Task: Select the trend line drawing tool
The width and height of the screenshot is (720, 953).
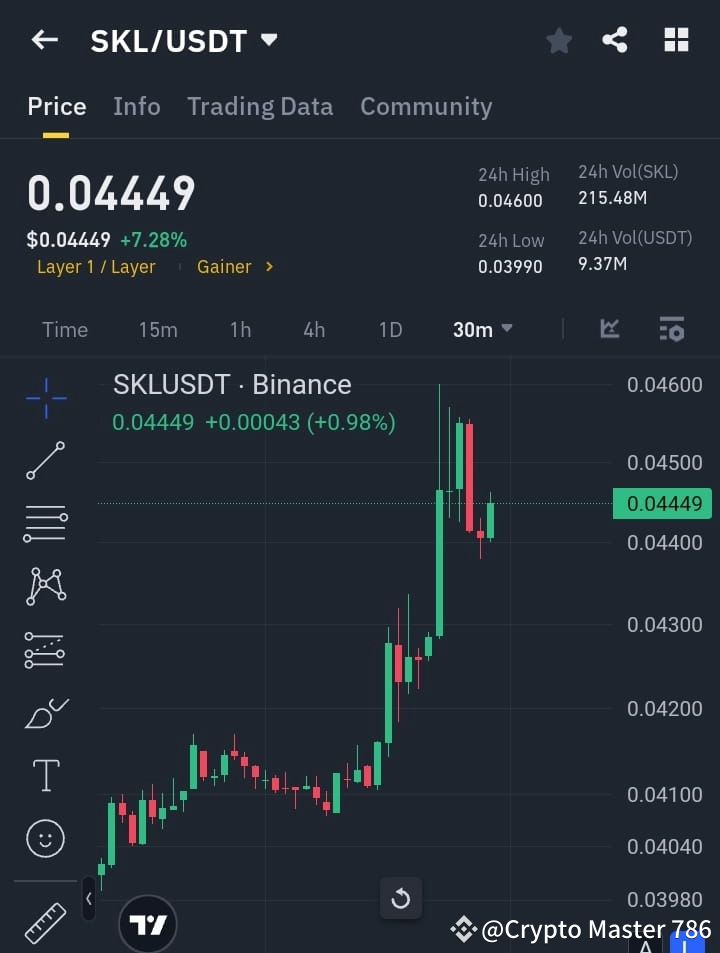Action: coord(45,461)
